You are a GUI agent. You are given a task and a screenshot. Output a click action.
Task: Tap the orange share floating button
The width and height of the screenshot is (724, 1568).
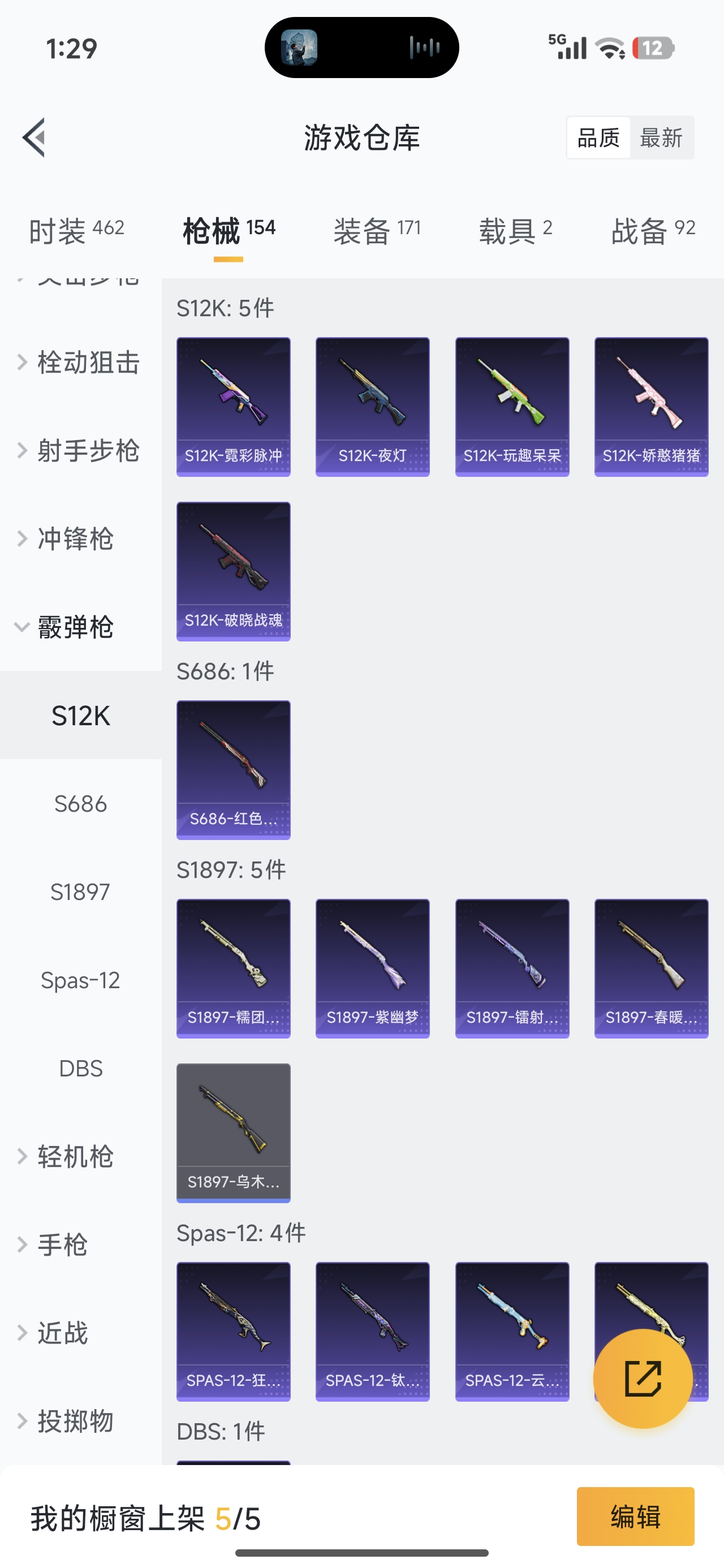(x=643, y=1378)
